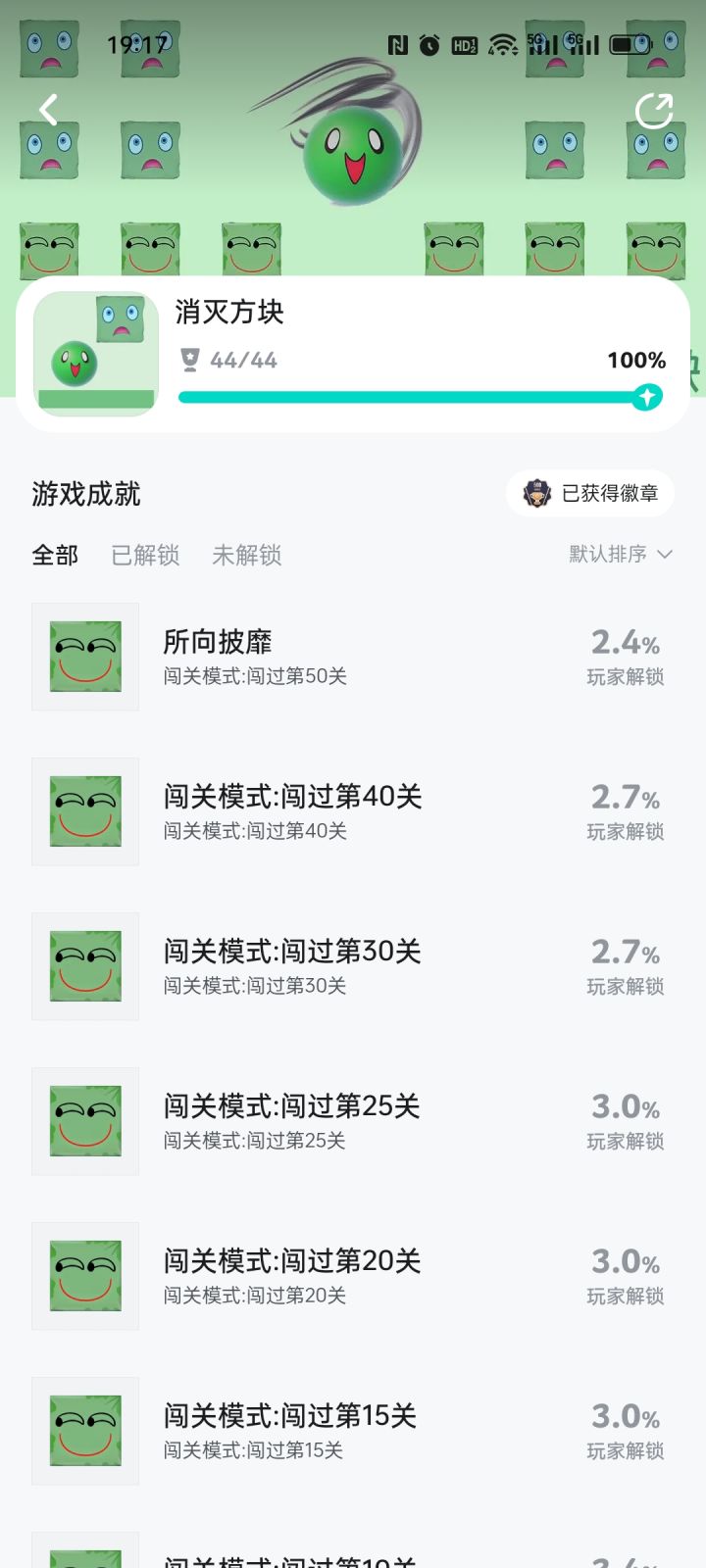Viewport: 706px width, 1568px height.
Task: Open the 已获得徽章 badge button
Action: point(590,493)
